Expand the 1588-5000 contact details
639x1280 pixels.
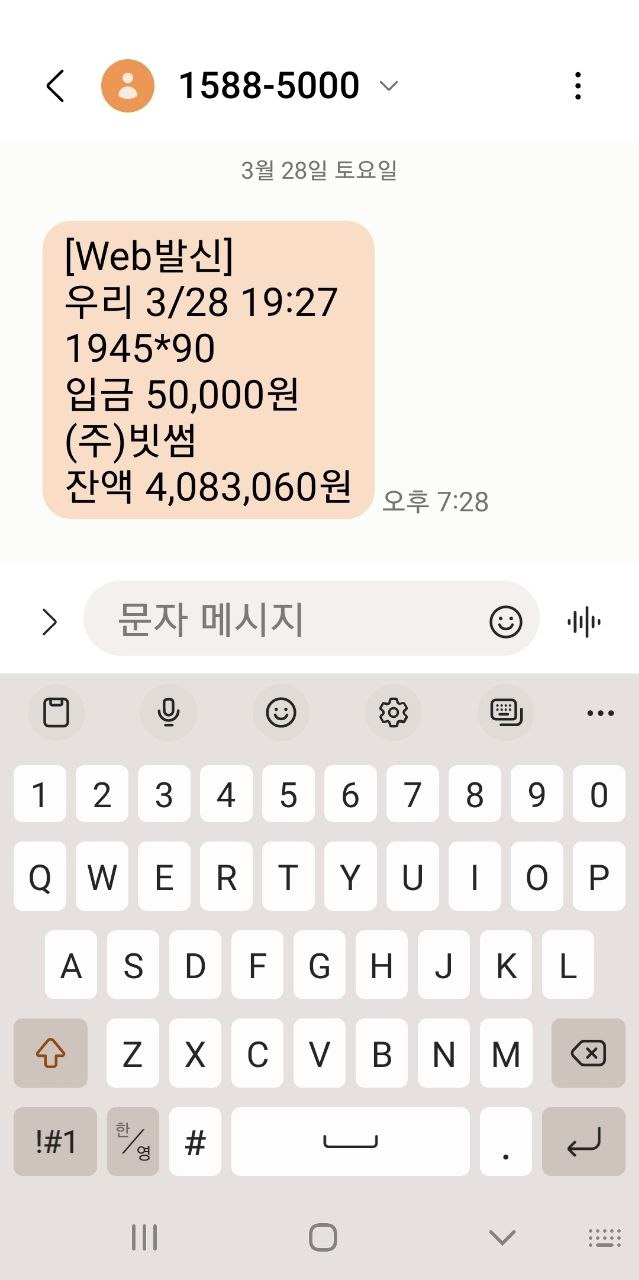click(x=389, y=86)
